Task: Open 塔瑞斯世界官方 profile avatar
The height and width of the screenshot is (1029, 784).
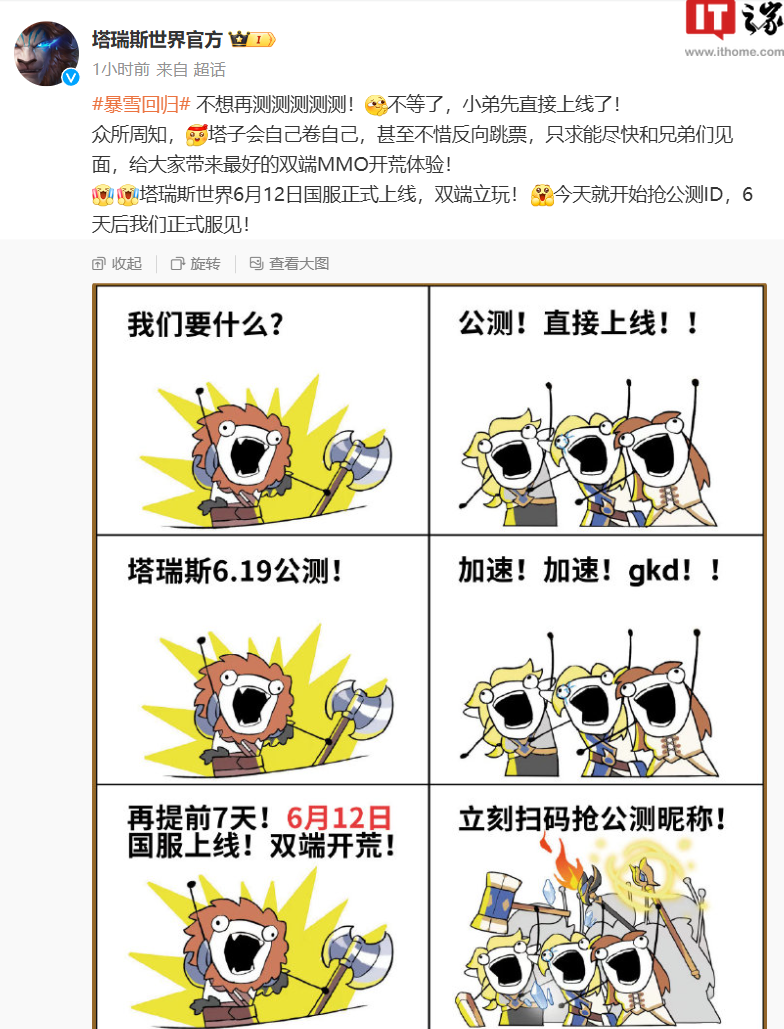Action: (47, 53)
